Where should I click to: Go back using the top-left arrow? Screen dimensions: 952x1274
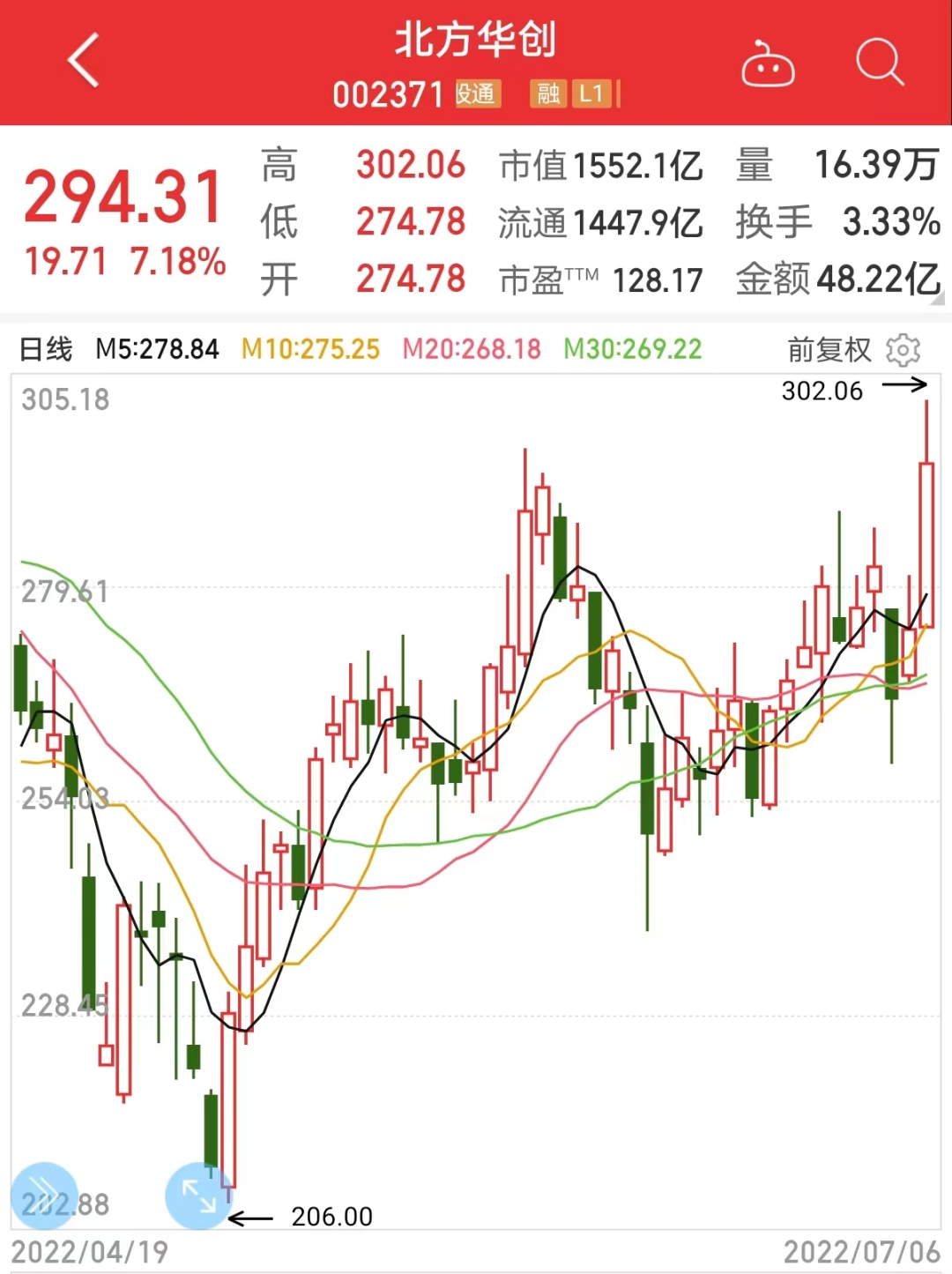click(84, 61)
